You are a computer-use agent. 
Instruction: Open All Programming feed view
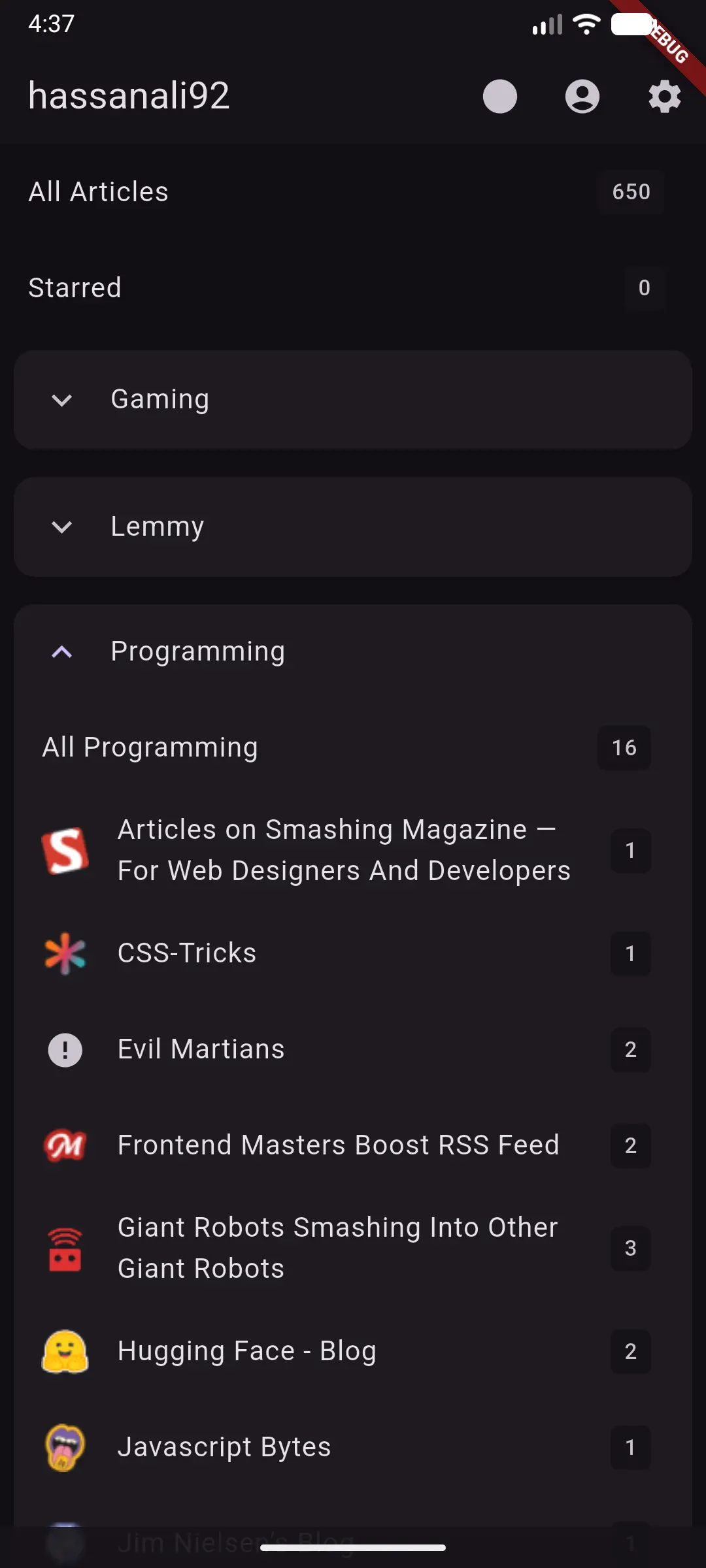[150, 747]
